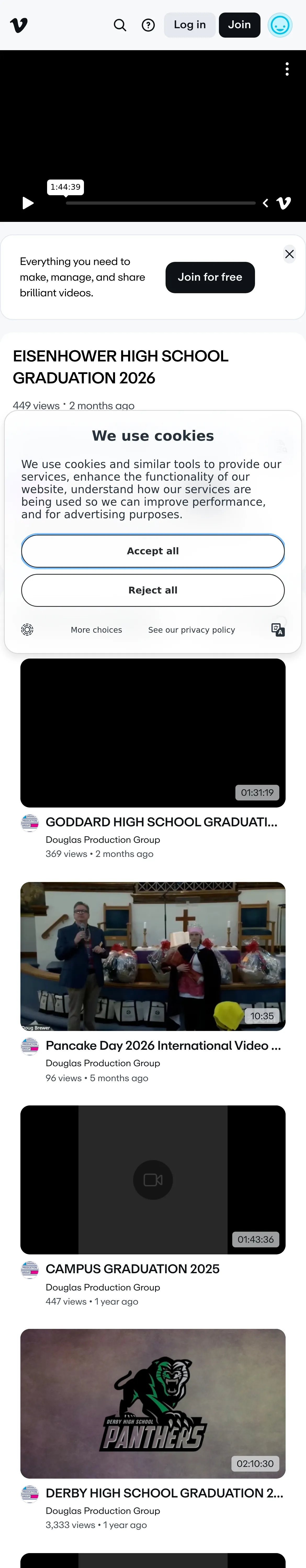Tap the Join button
The width and height of the screenshot is (306, 1568).
pyautogui.click(x=240, y=25)
